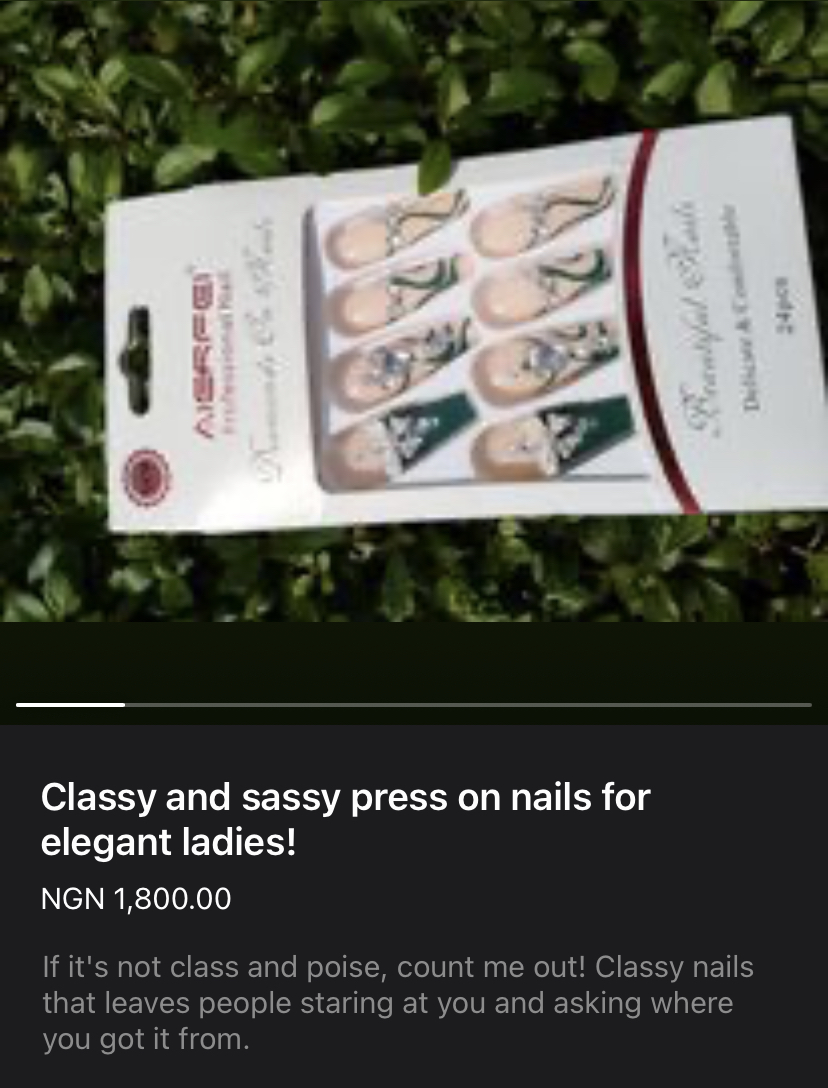Image resolution: width=828 pixels, height=1088 pixels.
Task: Open the listing titled 'Classy and sassy press on nails'
Action: (345, 820)
